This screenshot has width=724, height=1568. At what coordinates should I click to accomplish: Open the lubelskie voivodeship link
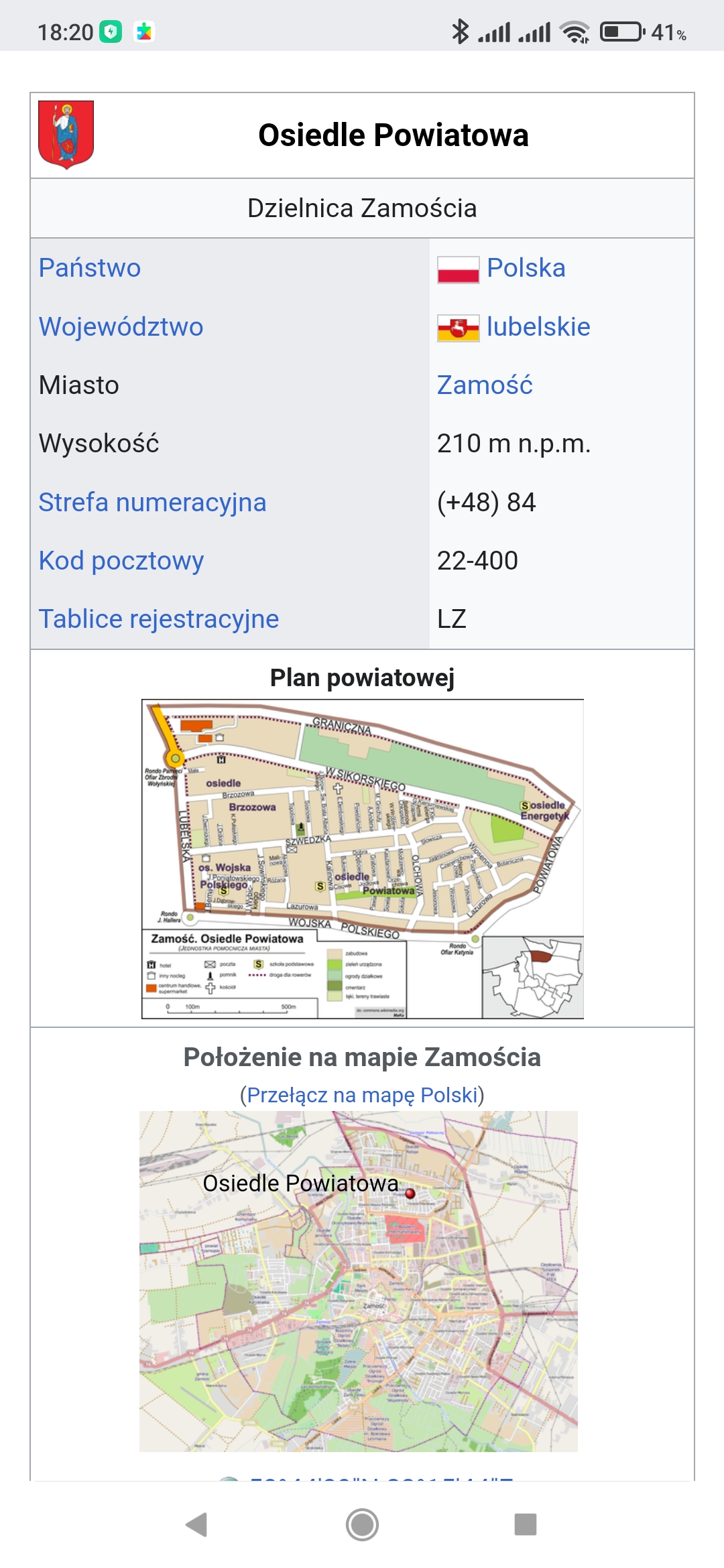click(x=538, y=327)
